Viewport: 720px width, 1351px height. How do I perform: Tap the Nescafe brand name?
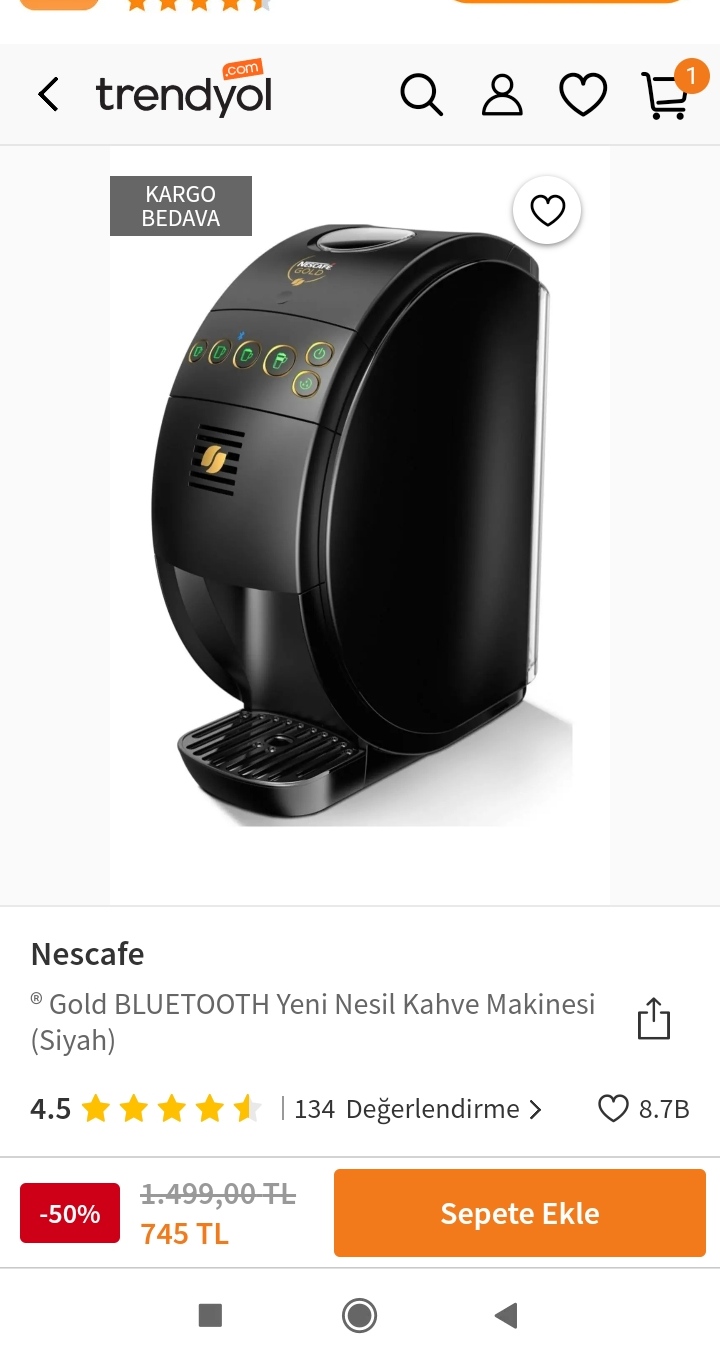[x=88, y=954]
